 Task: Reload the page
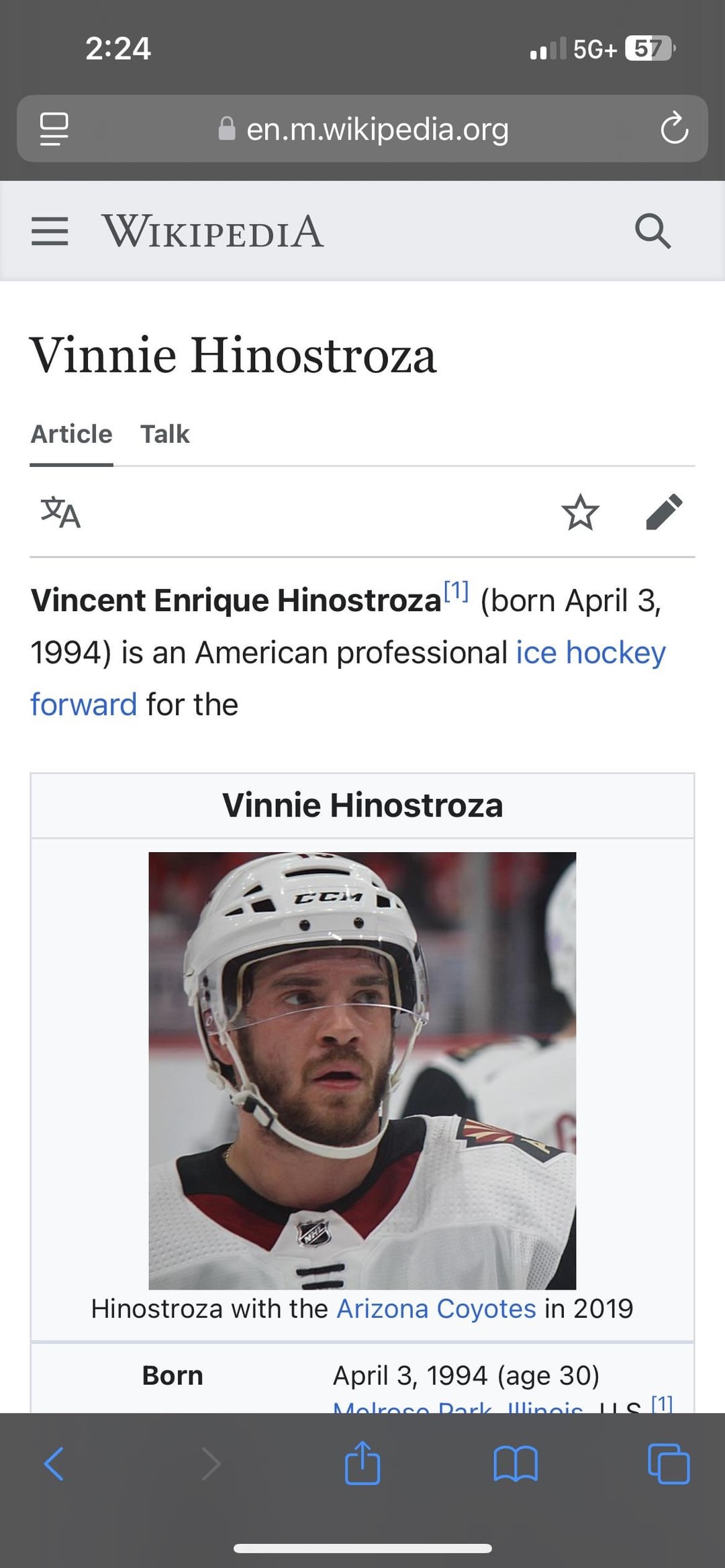[674, 129]
